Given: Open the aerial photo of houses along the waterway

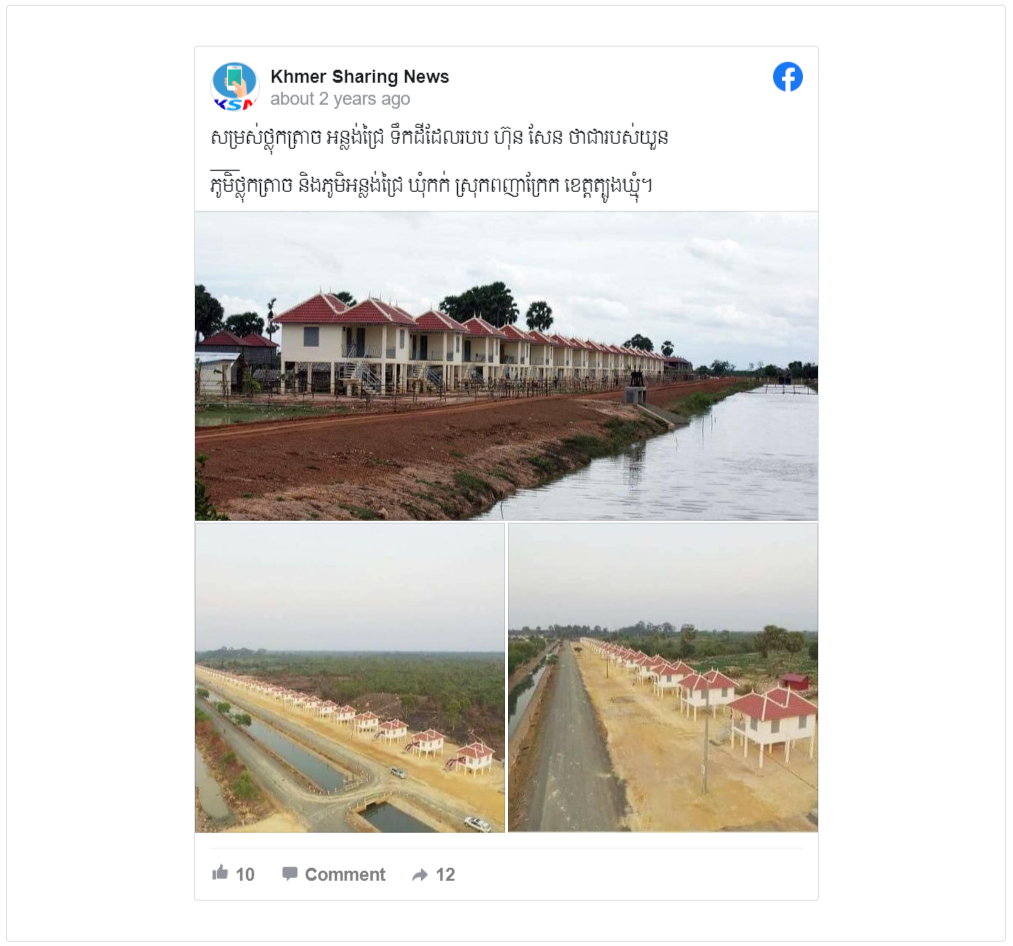Looking at the screenshot, I should (350, 677).
